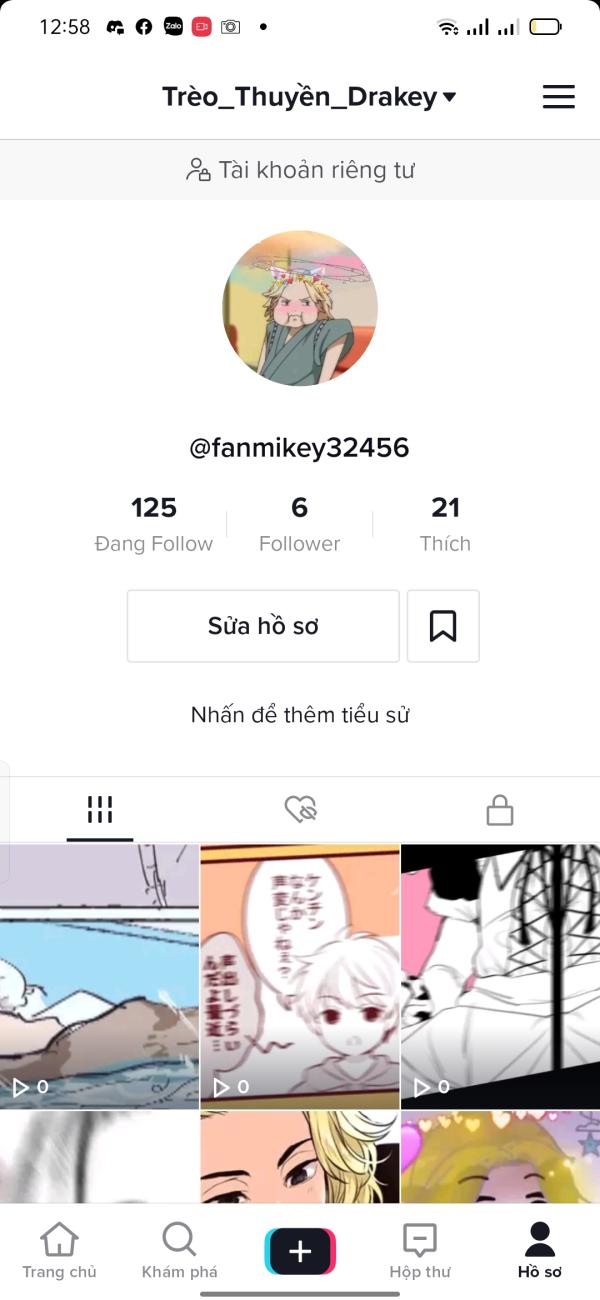Tap Sửa hồ sơ button
600x1300 pixels.
(x=263, y=626)
